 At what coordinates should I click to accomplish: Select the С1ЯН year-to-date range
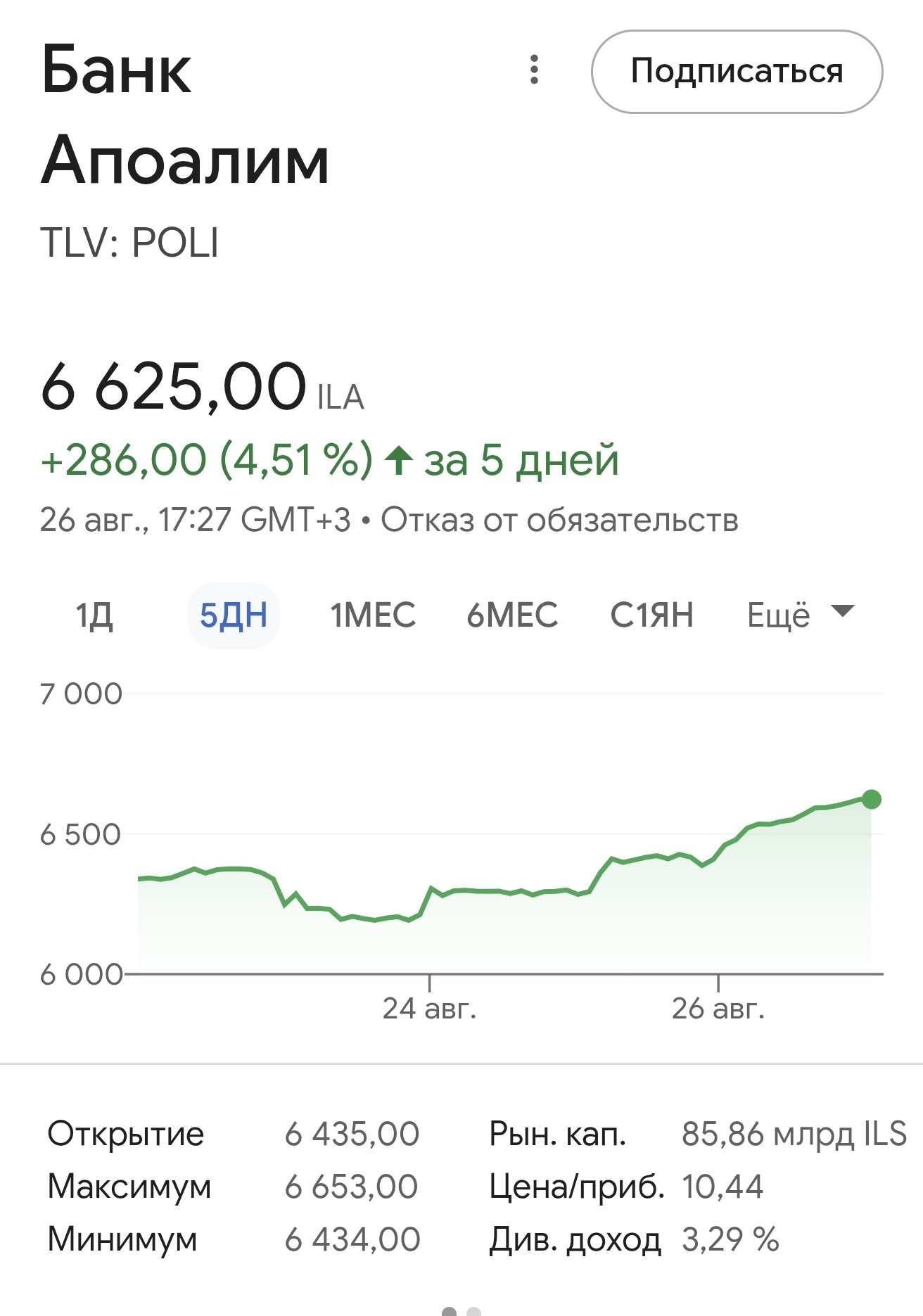click(x=651, y=615)
